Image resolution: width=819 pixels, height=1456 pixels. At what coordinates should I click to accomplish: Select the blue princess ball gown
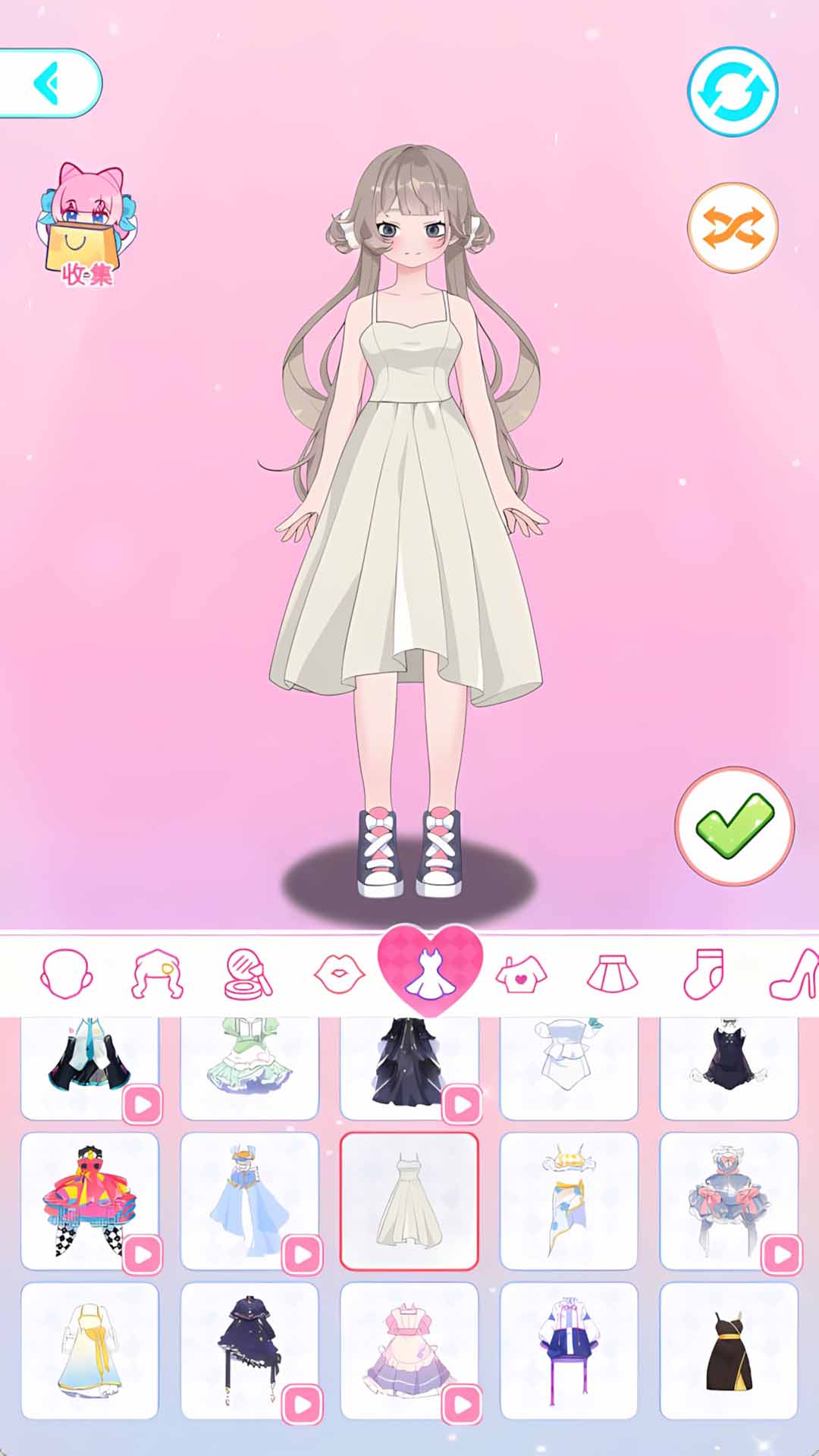click(250, 1198)
